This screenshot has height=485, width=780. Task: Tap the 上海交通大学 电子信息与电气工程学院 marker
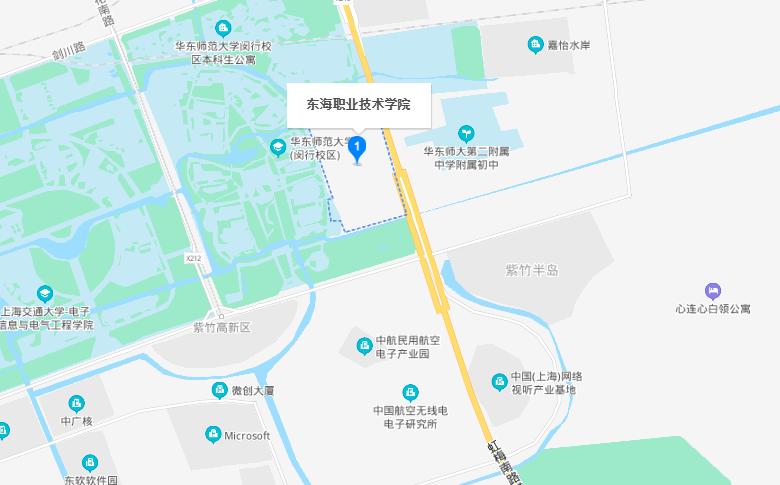(x=45, y=294)
